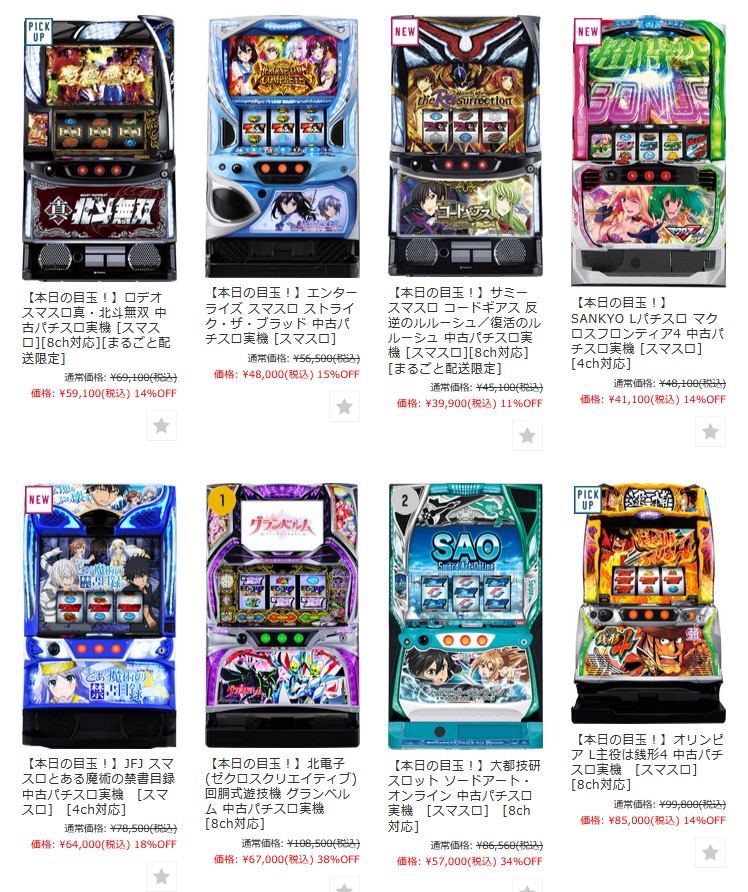Favorite the コードギアス item with star
The height and width of the screenshot is (892, 748).
point(527,436)
